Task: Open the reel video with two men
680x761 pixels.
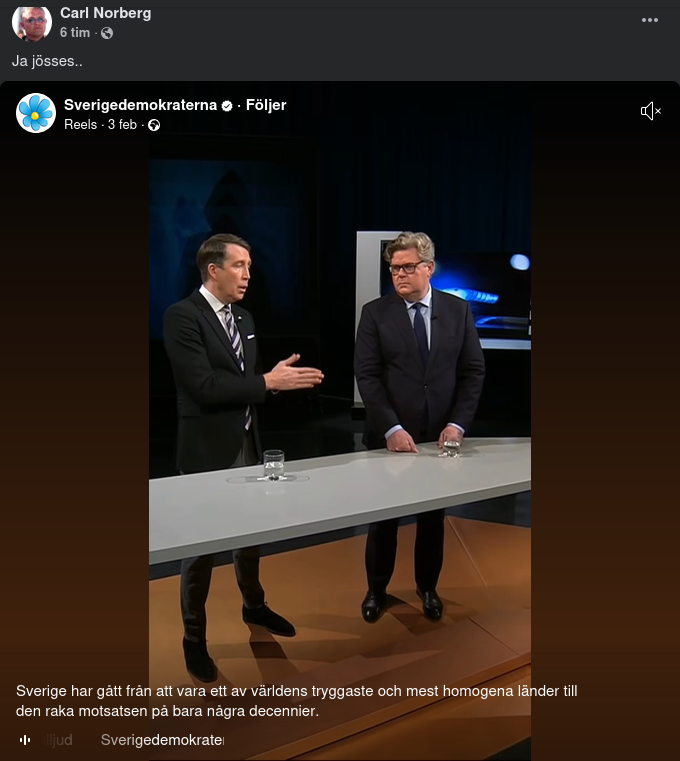Action: click(340, 420)
